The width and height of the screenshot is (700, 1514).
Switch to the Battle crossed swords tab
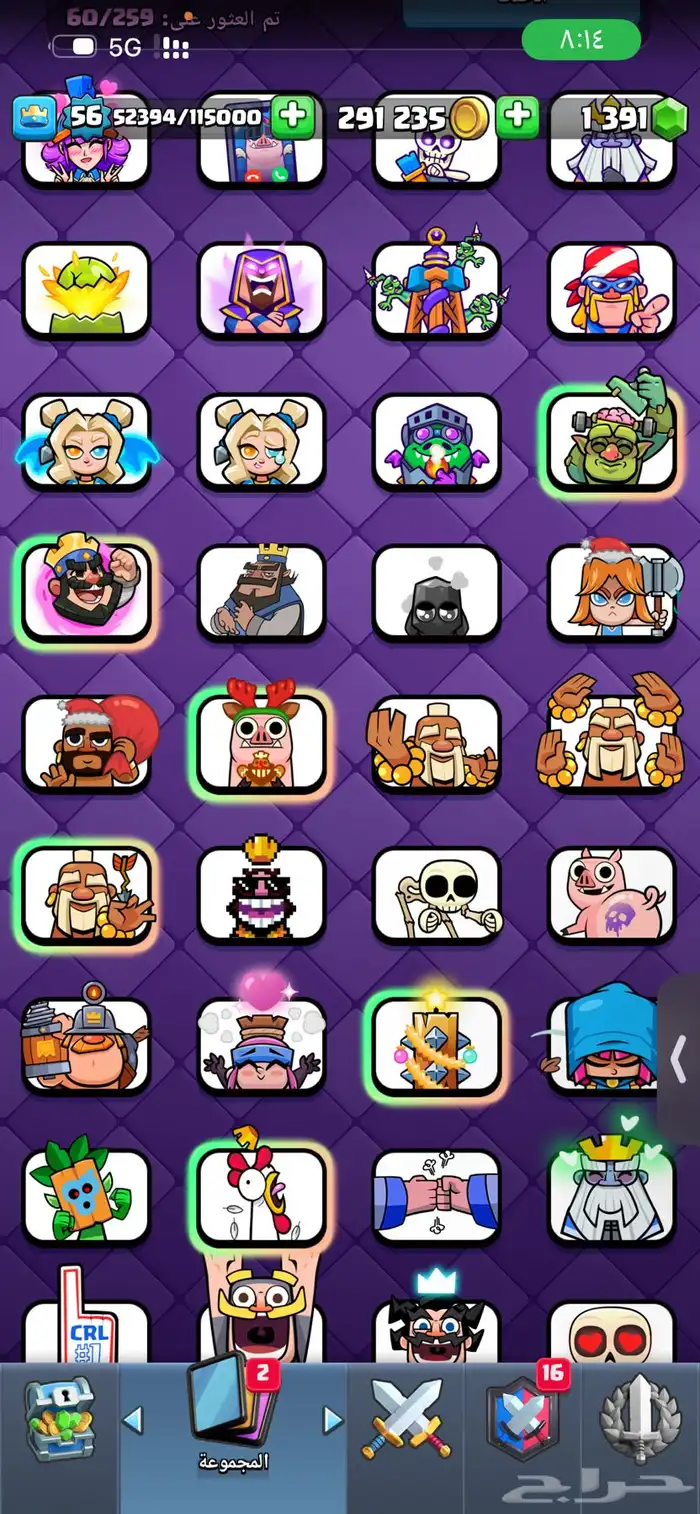point(405,1418)
